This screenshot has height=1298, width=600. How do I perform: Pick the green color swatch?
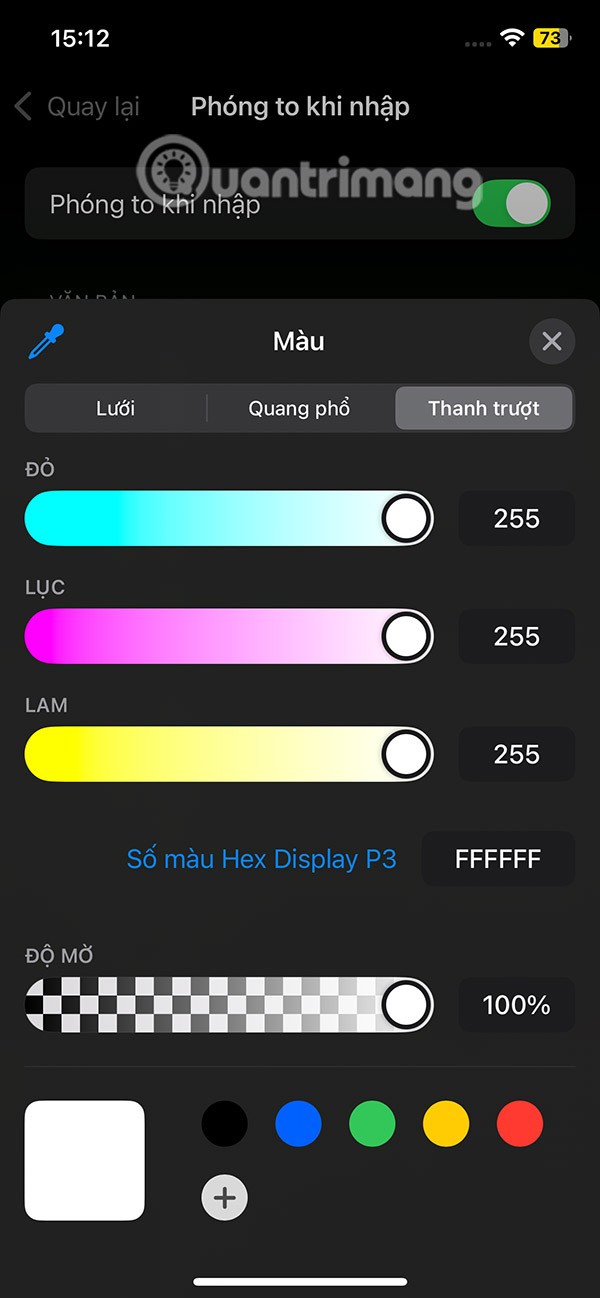(x=372, y=1123)
